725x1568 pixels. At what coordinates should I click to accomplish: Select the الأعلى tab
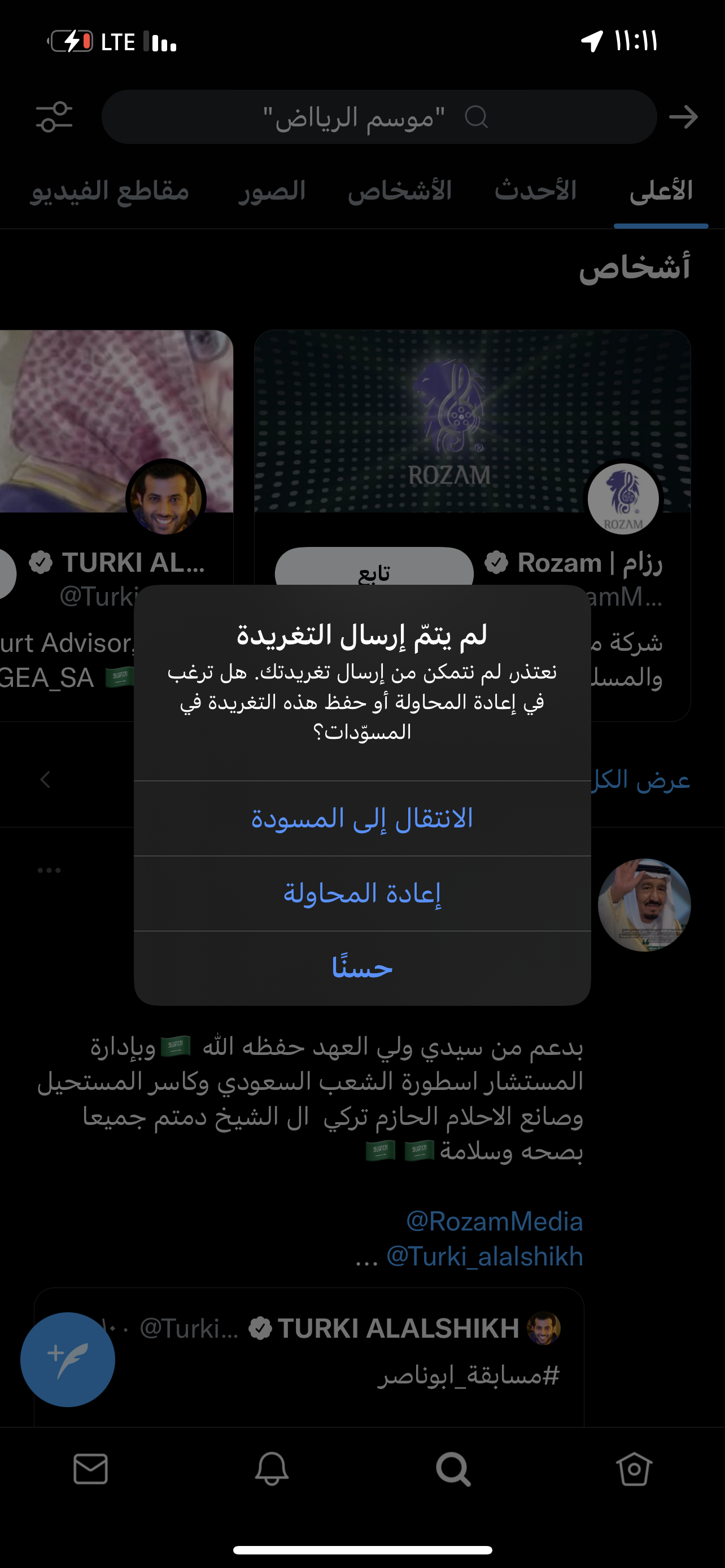coord(661,191)
